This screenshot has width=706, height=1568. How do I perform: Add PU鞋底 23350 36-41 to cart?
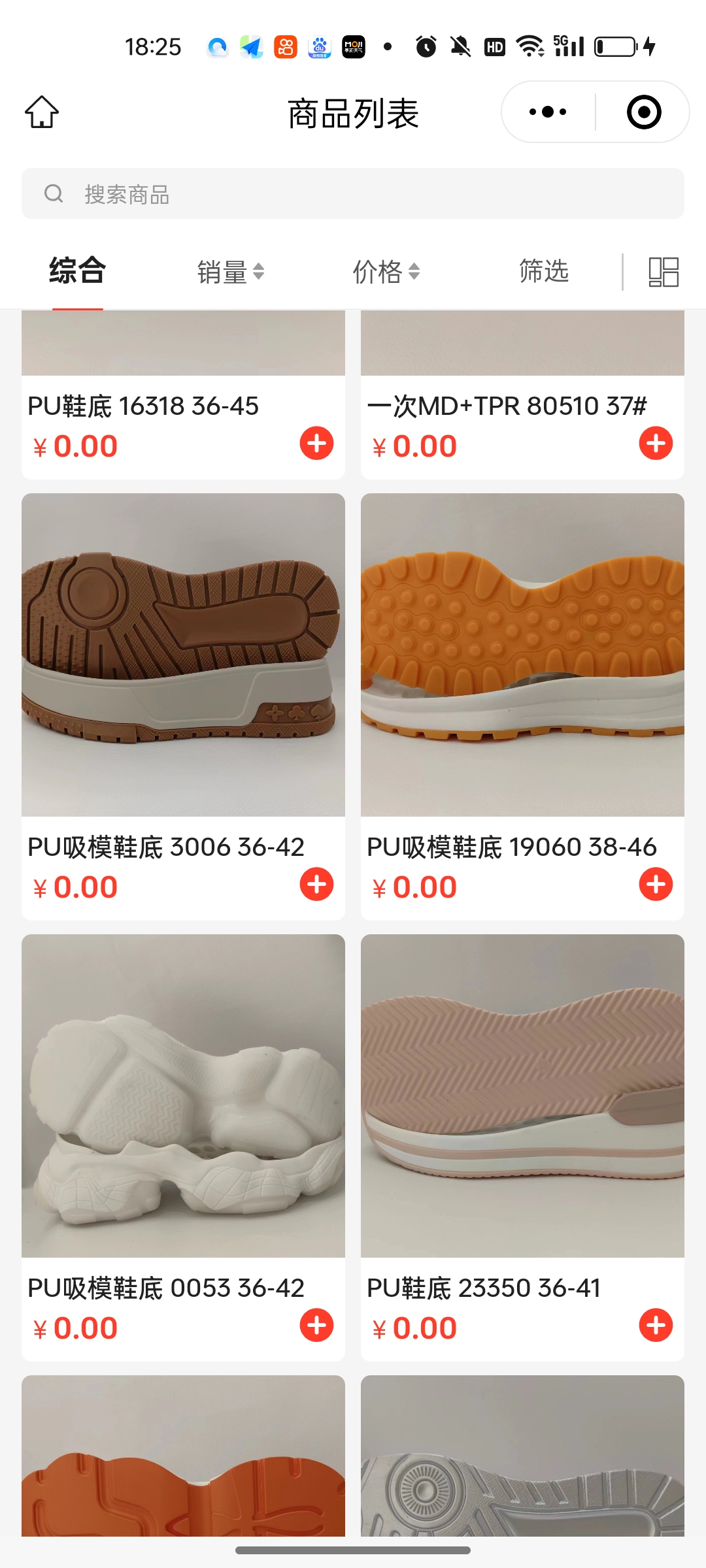(x=656, y=1326)
